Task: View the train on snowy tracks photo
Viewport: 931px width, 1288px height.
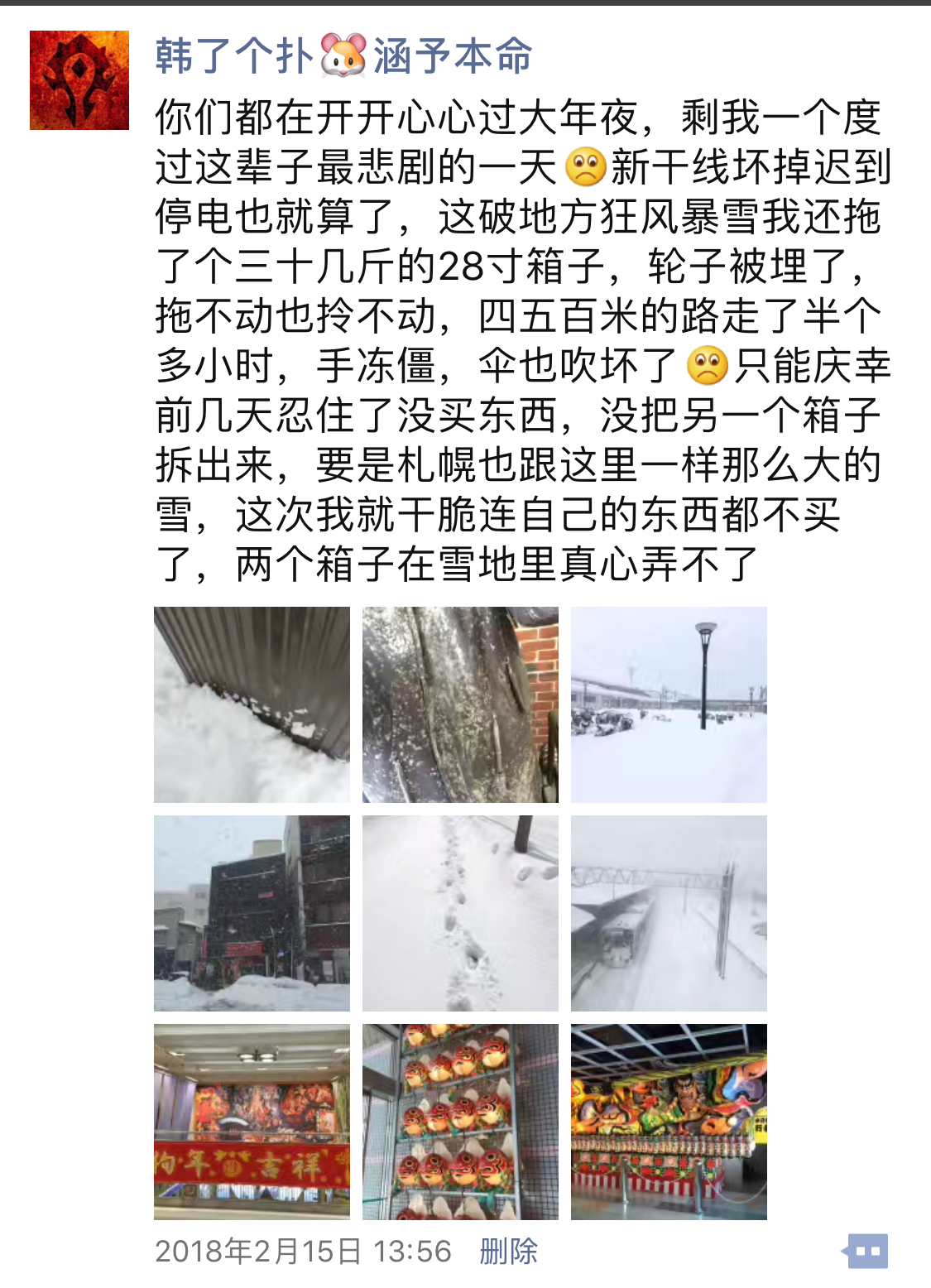Action: click(669, 913)
